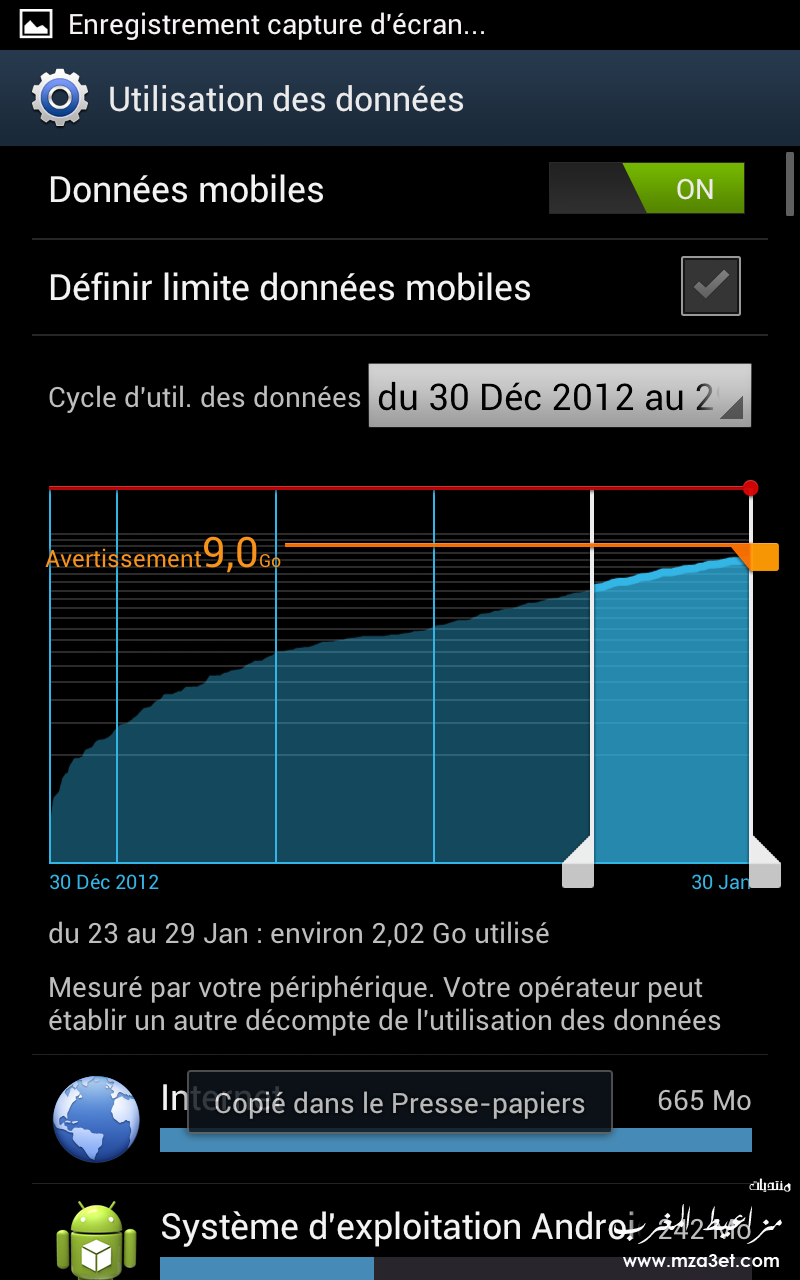Tap the red data limit handle
800x1280 pixels.
750,488
